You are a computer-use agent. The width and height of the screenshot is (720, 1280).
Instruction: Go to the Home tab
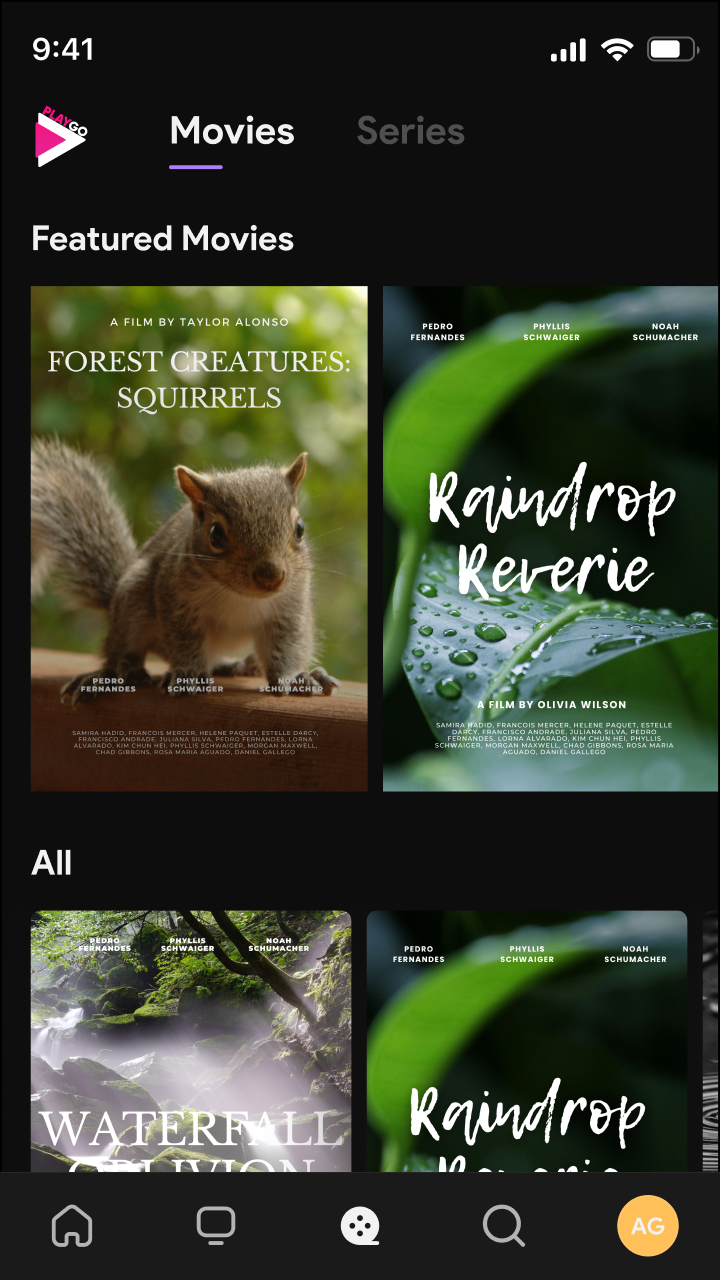tap(72, 1225)
